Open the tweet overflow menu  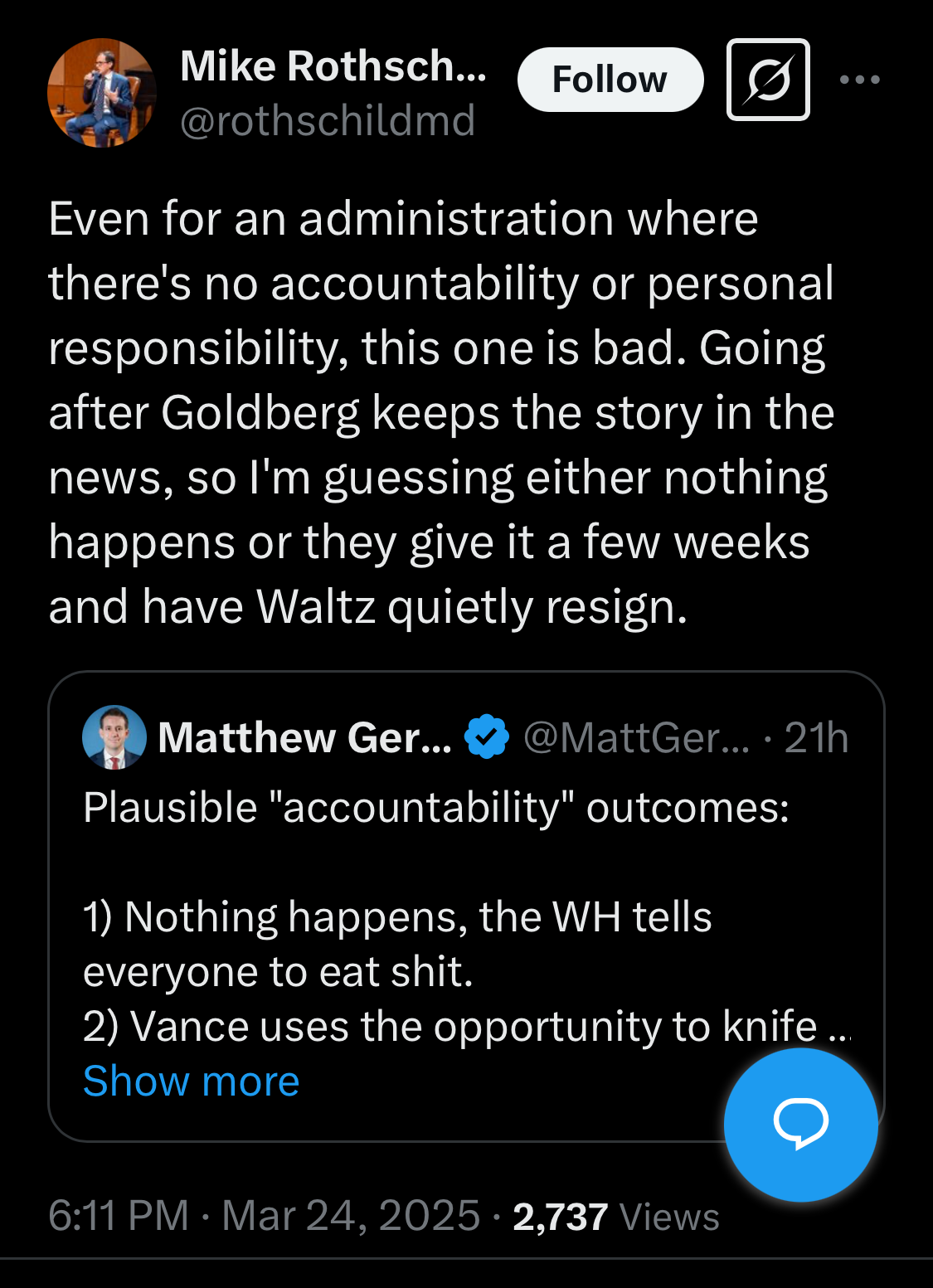[x=859, y=80]
